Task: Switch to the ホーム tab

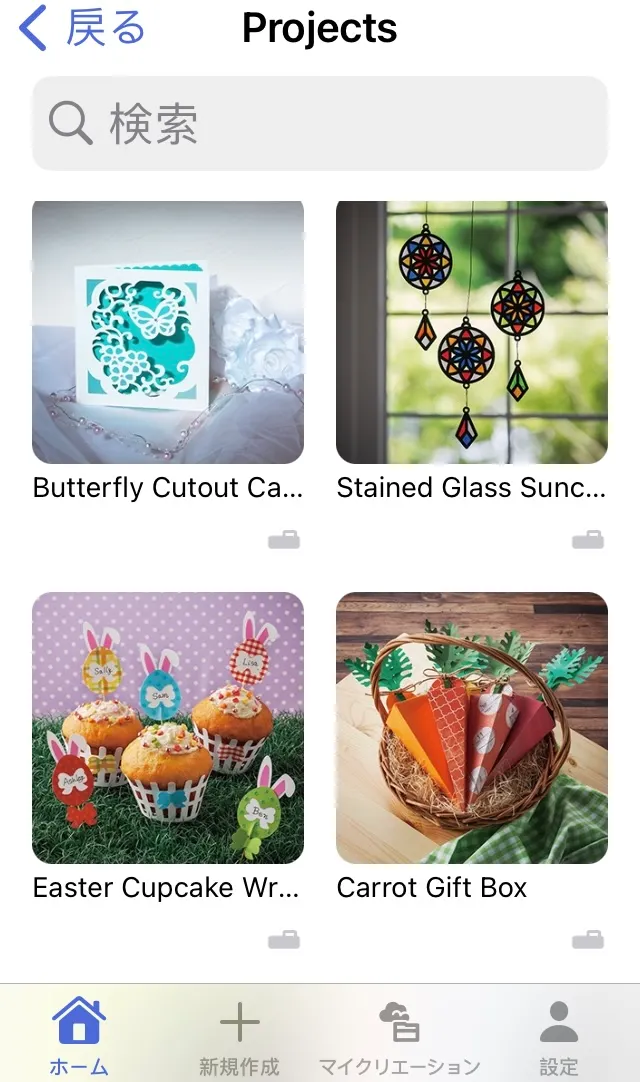Action: 79,1035
